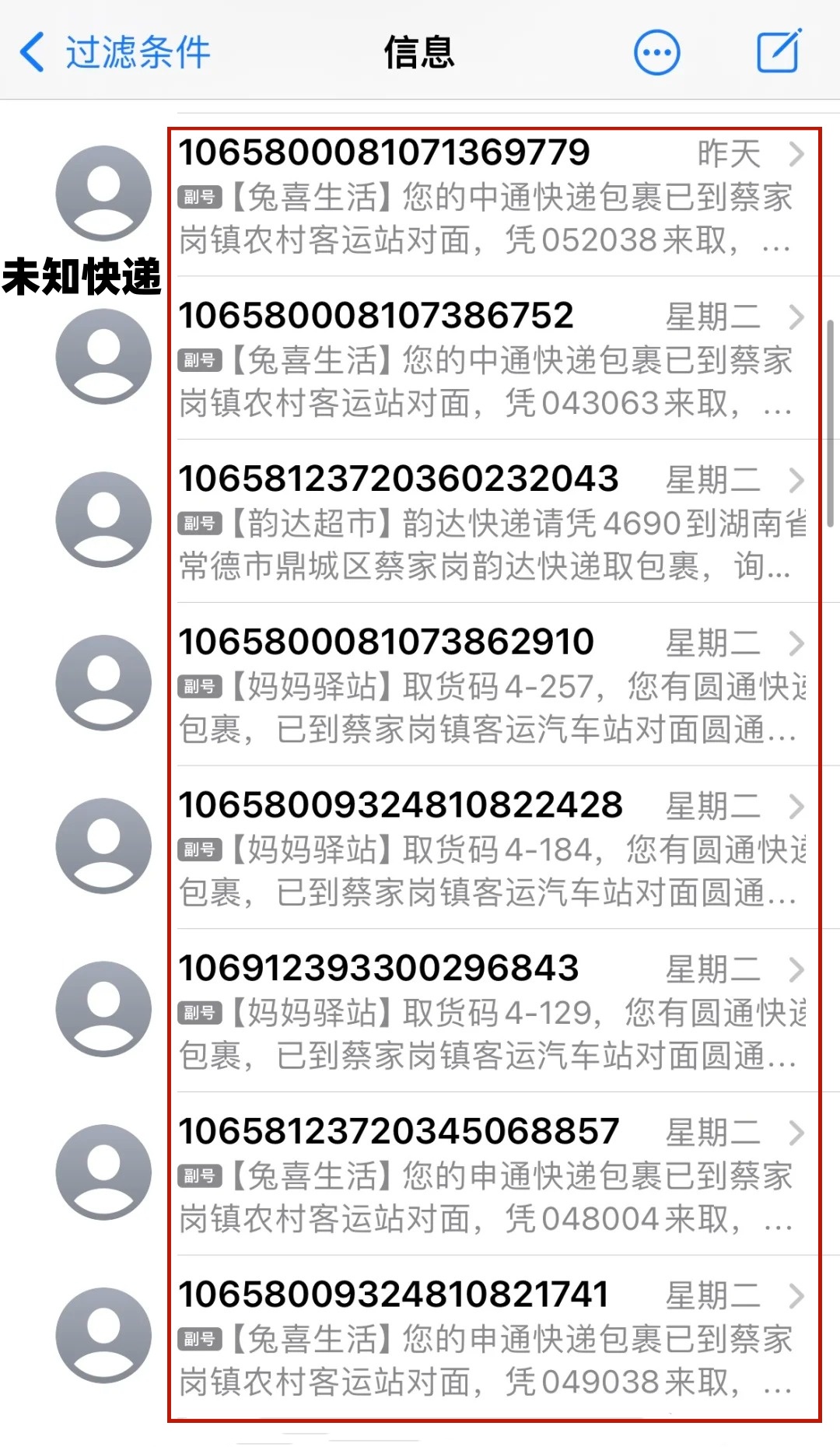
Task: Expand the 韵达超市 conversation with its arrow
Action: (796, 481)
